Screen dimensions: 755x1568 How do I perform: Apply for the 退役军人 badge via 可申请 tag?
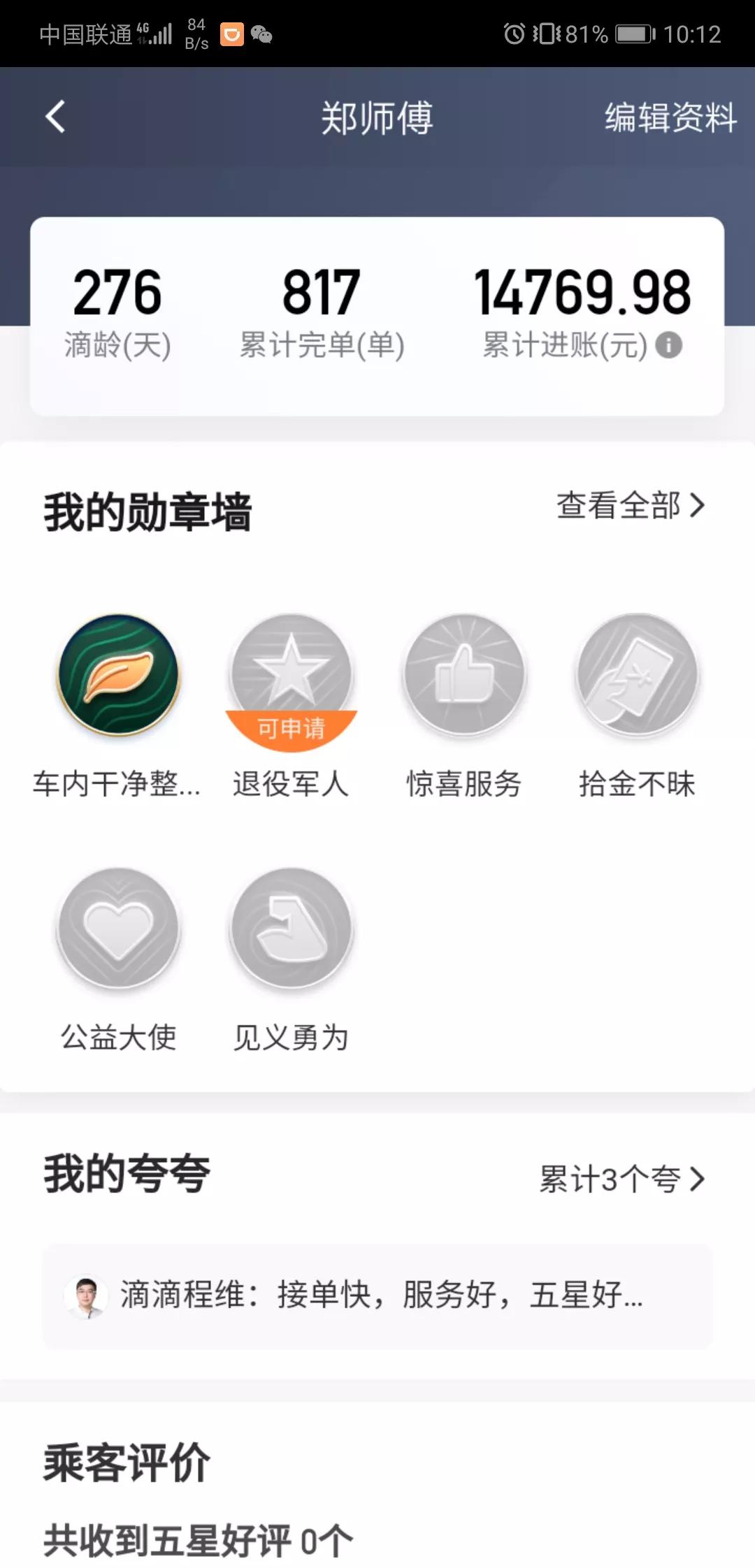coord(291,729)
